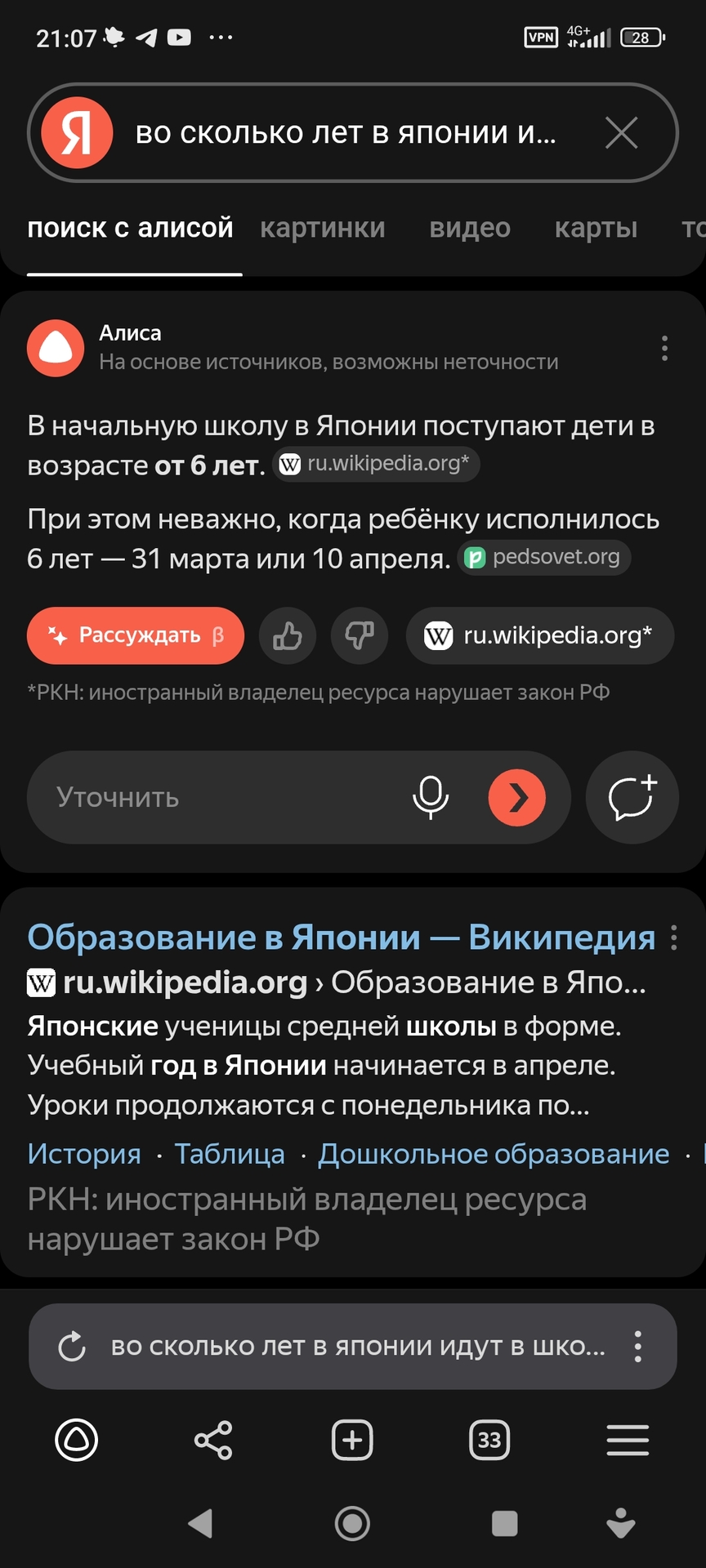Open the ru.wikipedia.org source chip
This screenshot has width=706, height=1568.
click(539, 635)
